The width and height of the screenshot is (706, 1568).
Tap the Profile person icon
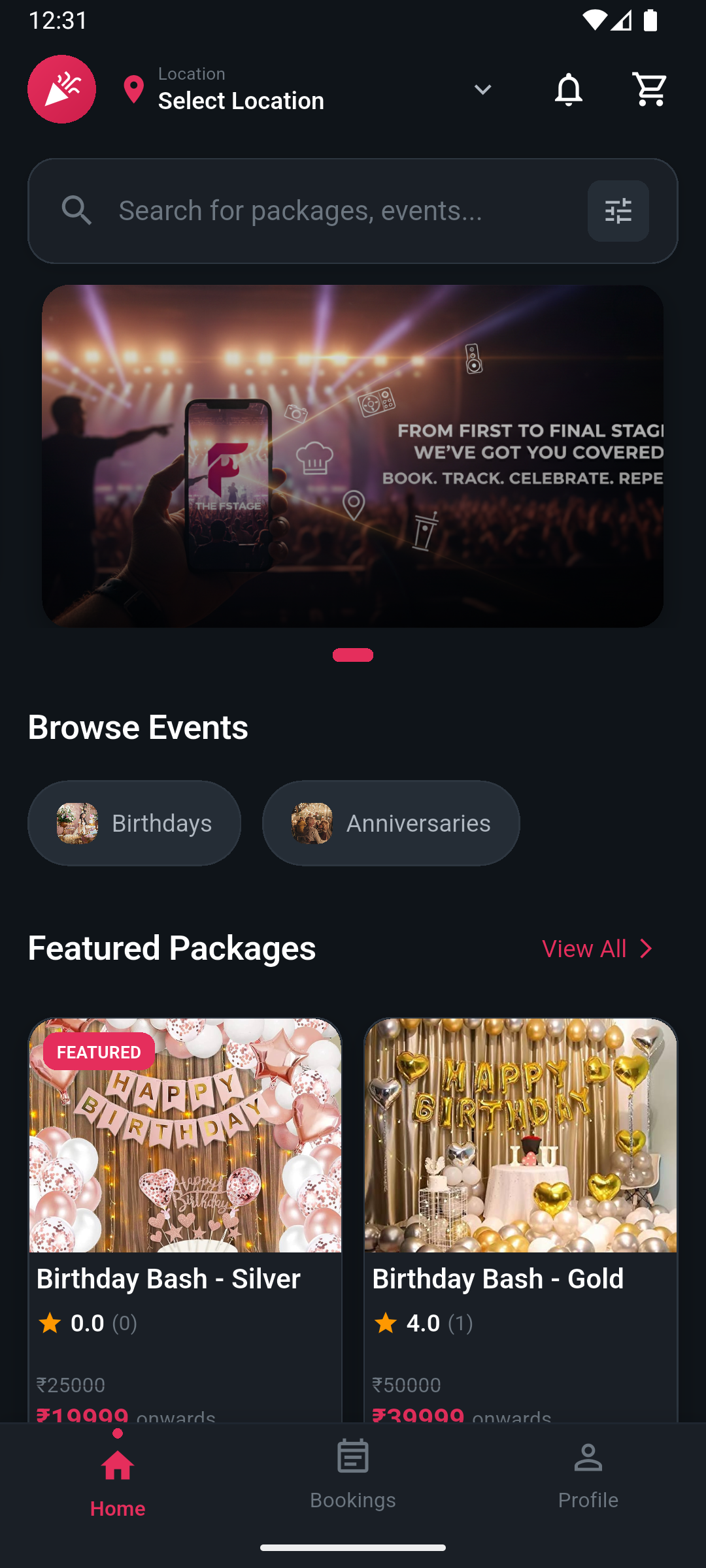(x=588, y=1456)
